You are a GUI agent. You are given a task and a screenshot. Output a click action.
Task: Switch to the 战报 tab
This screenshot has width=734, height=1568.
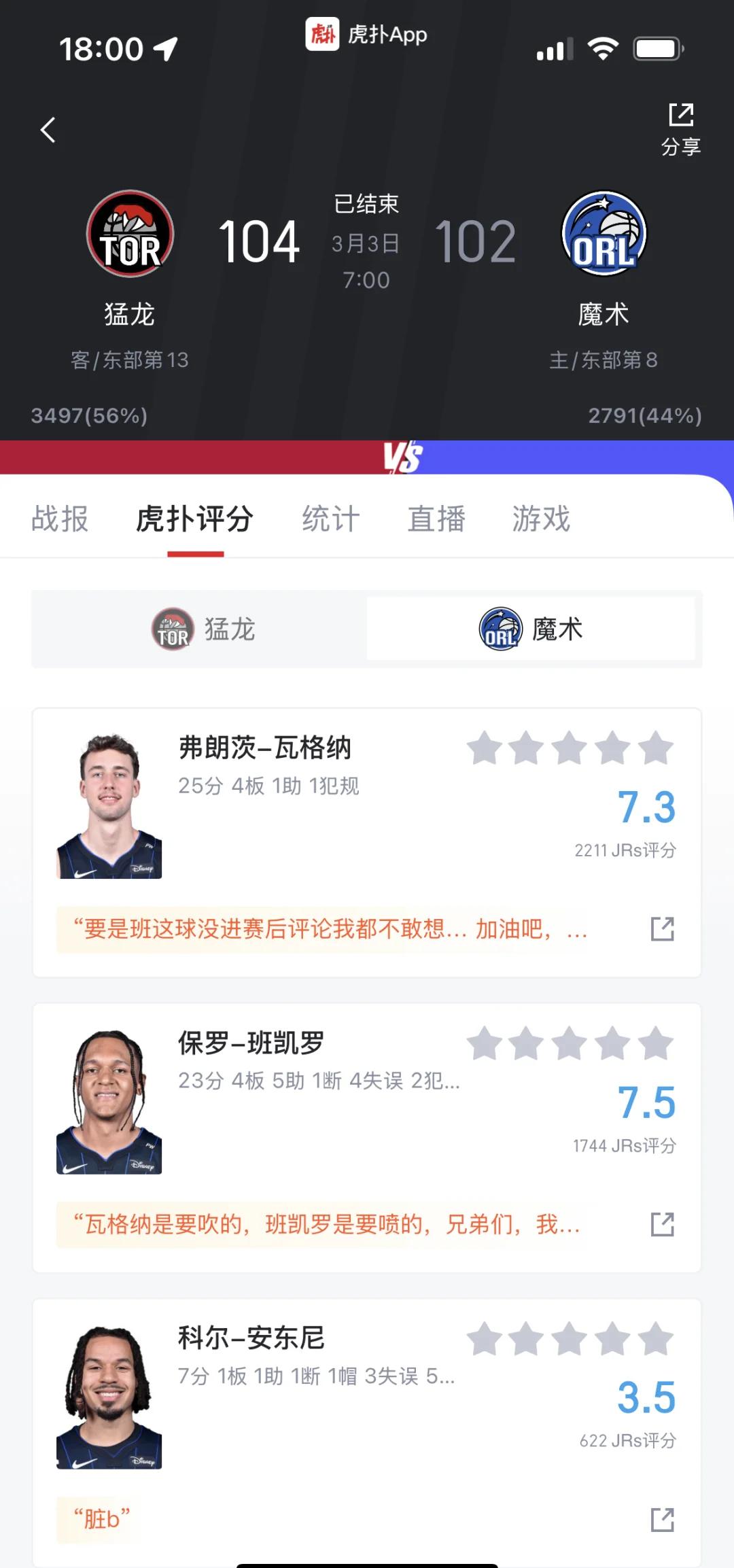click(x=59, y=519)
